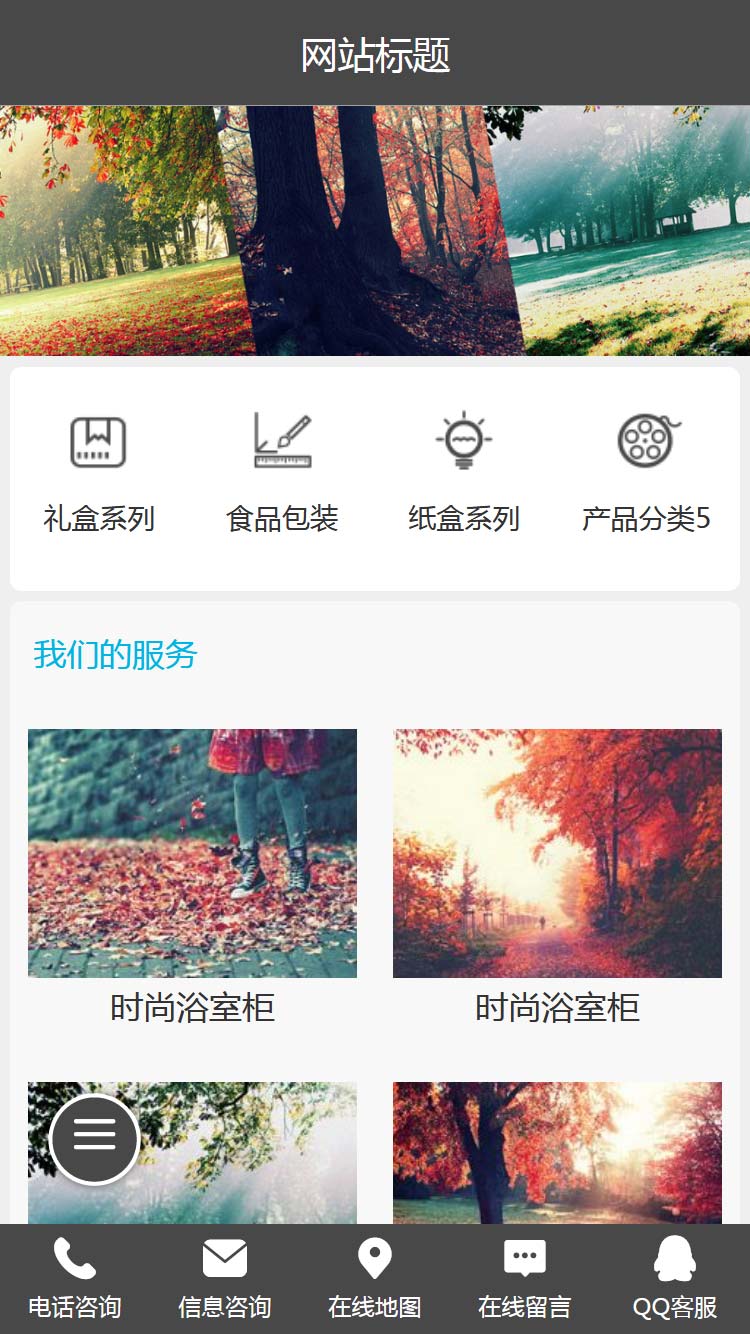Tap 电话咨询 in the bottom bar
This screenshot has height=1334, width=750.
point(75,1279)
